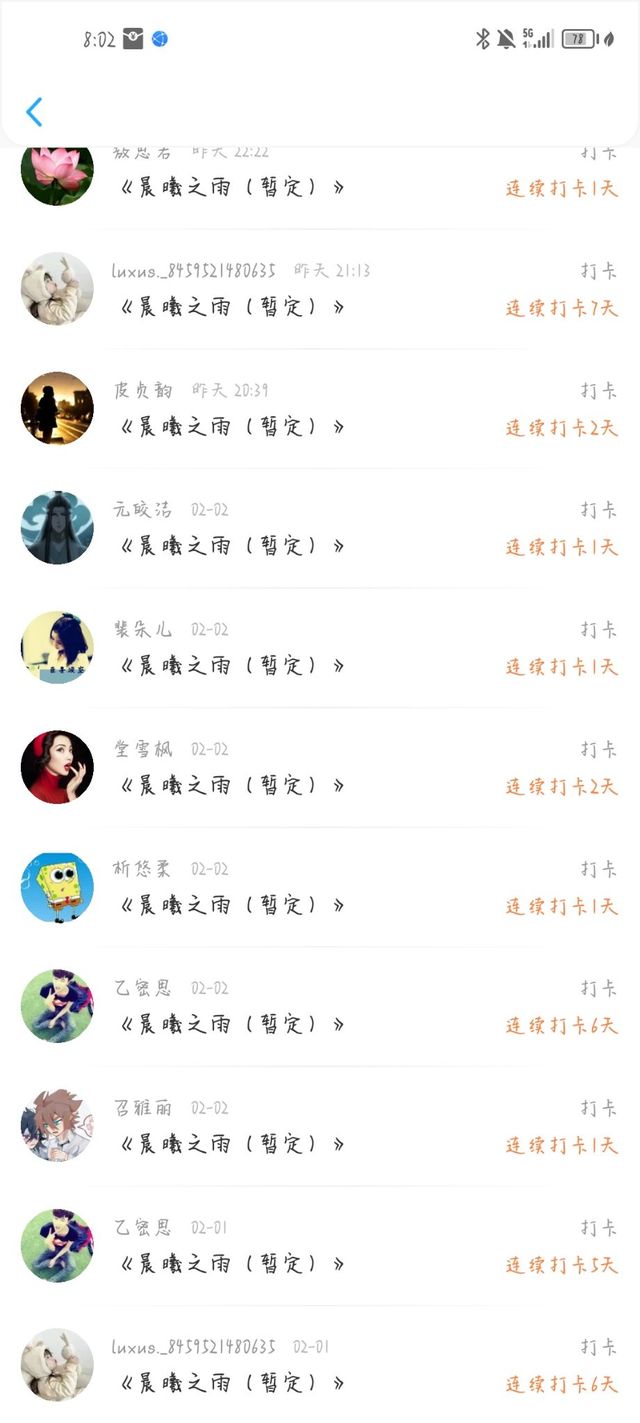Go back using the blue arrow

coord(34,112)
